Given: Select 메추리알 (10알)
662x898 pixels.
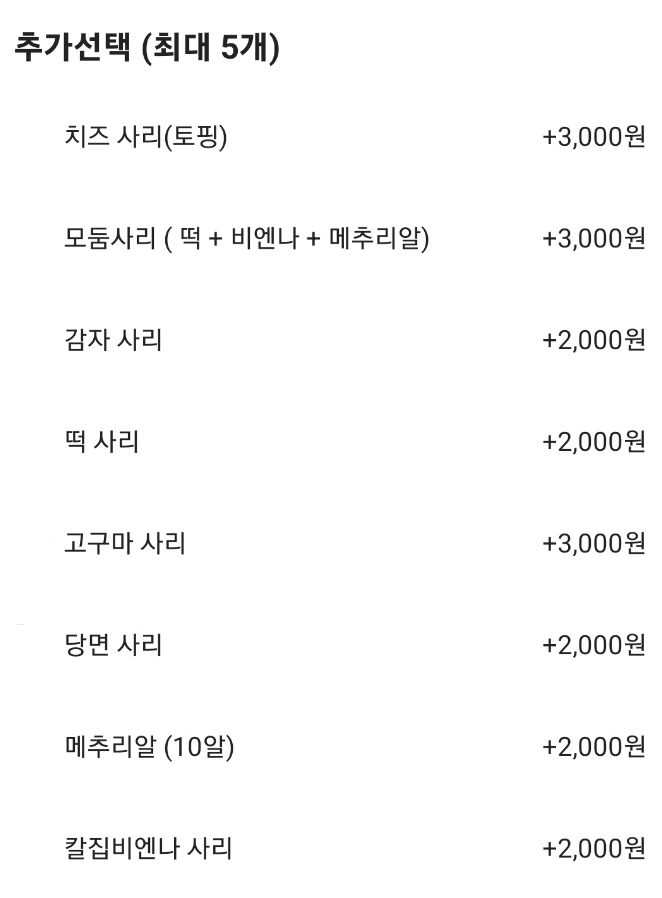Looking at the screenshot, I should point(149,747).
